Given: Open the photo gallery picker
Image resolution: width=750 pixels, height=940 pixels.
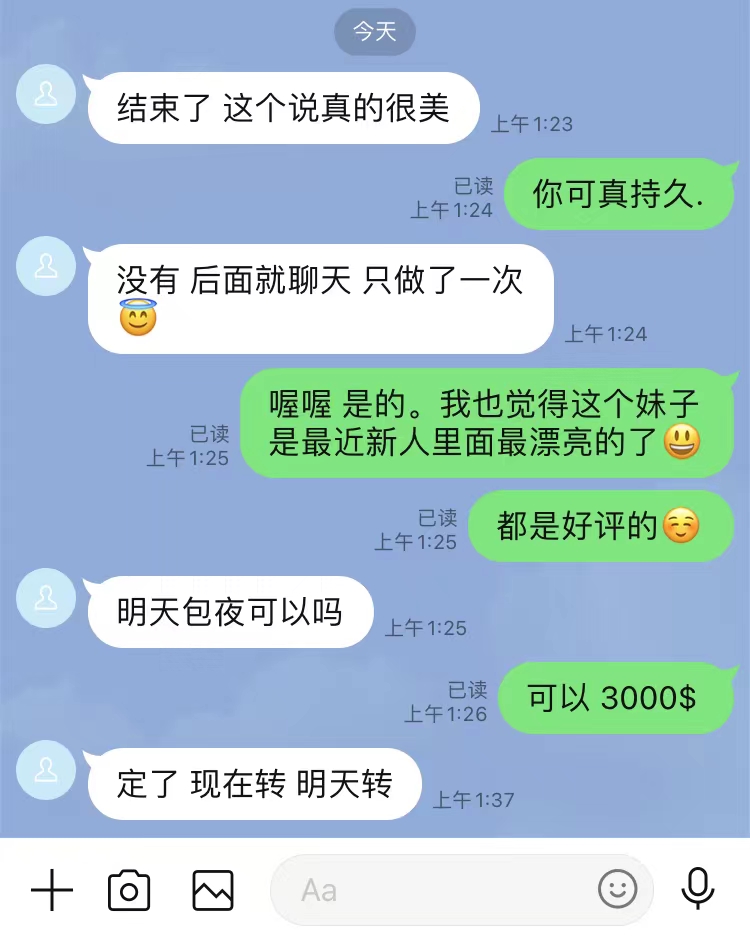Looking at the screenshot, I should [213, 889].
